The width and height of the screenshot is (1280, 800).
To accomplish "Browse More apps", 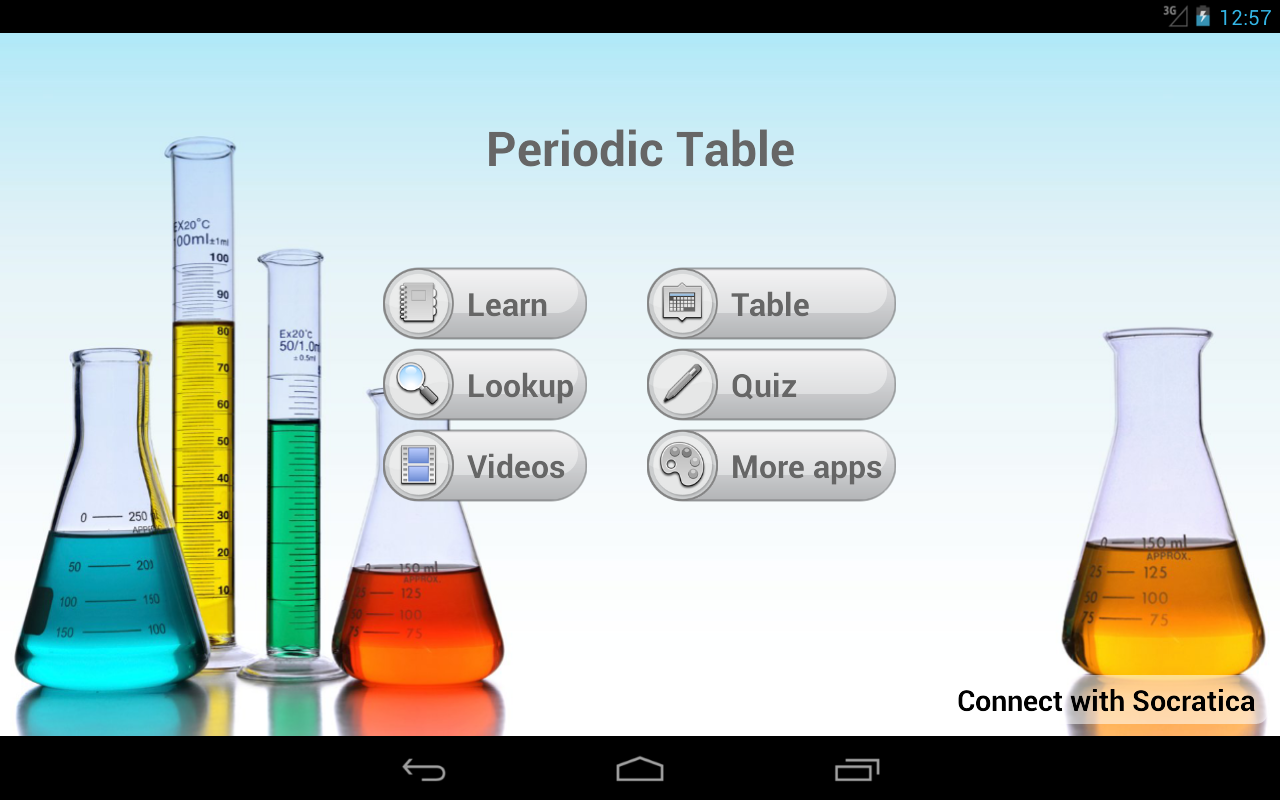I will (x=771, y=466).
